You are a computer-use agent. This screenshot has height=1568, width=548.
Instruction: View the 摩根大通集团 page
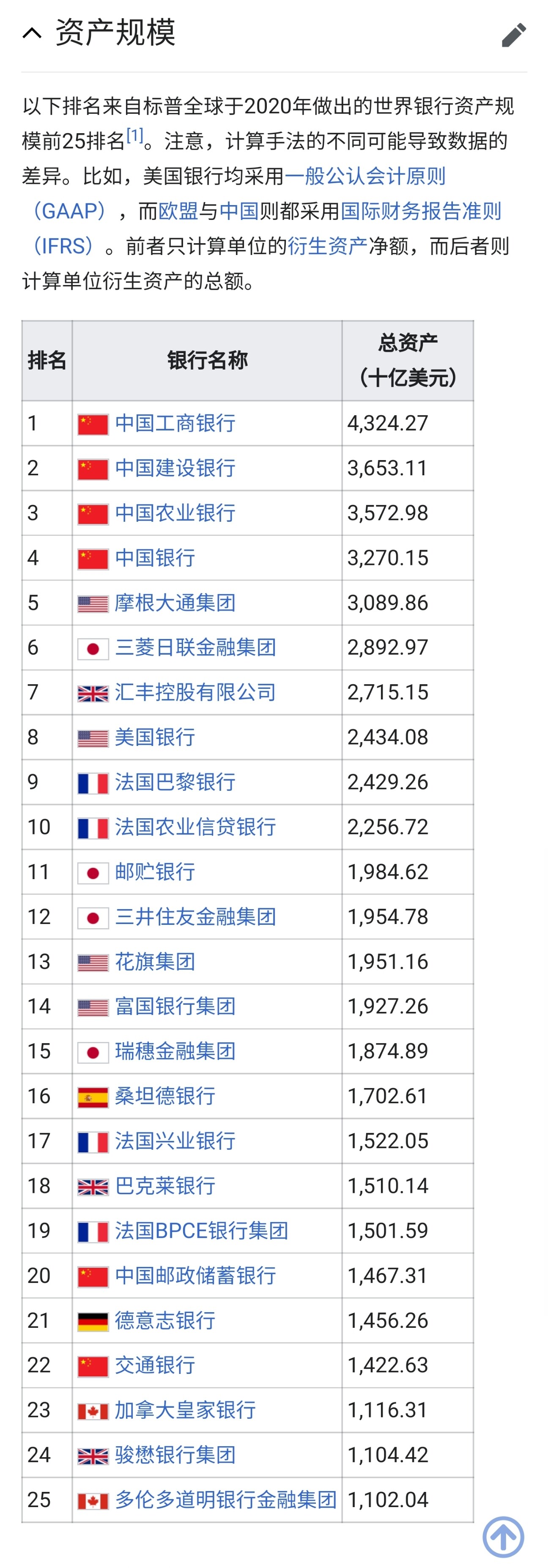point(175,603)
